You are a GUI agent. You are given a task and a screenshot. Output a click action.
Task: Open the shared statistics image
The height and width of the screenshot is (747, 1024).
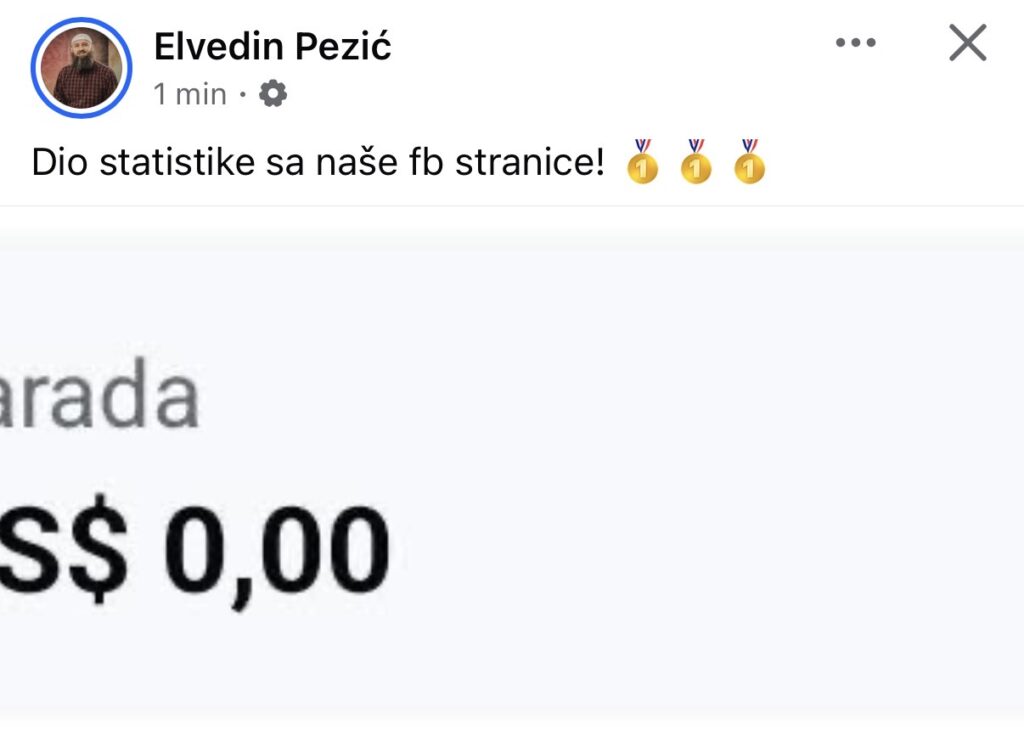(x=512, y=470)
